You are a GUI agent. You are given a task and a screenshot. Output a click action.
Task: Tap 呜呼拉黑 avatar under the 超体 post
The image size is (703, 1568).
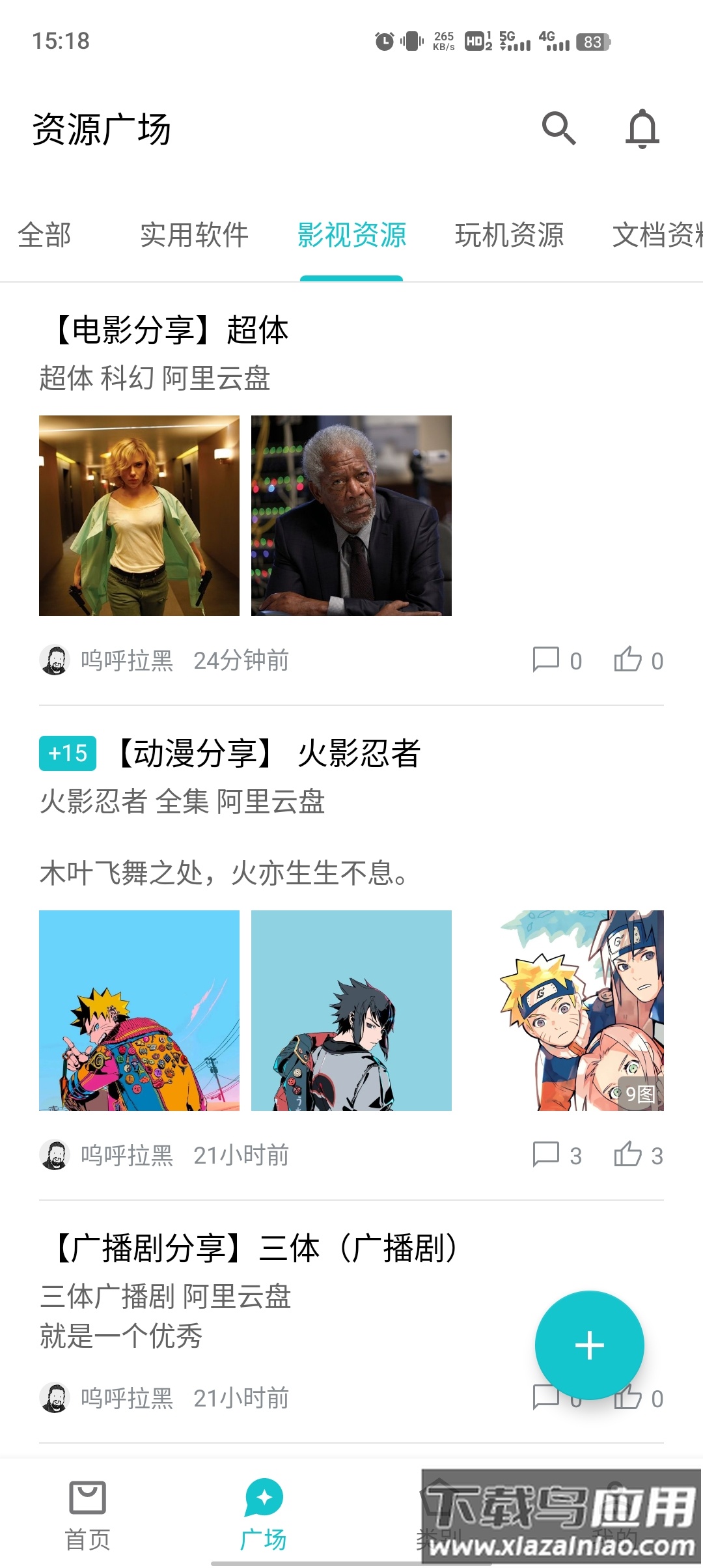[x=55, y=659]
